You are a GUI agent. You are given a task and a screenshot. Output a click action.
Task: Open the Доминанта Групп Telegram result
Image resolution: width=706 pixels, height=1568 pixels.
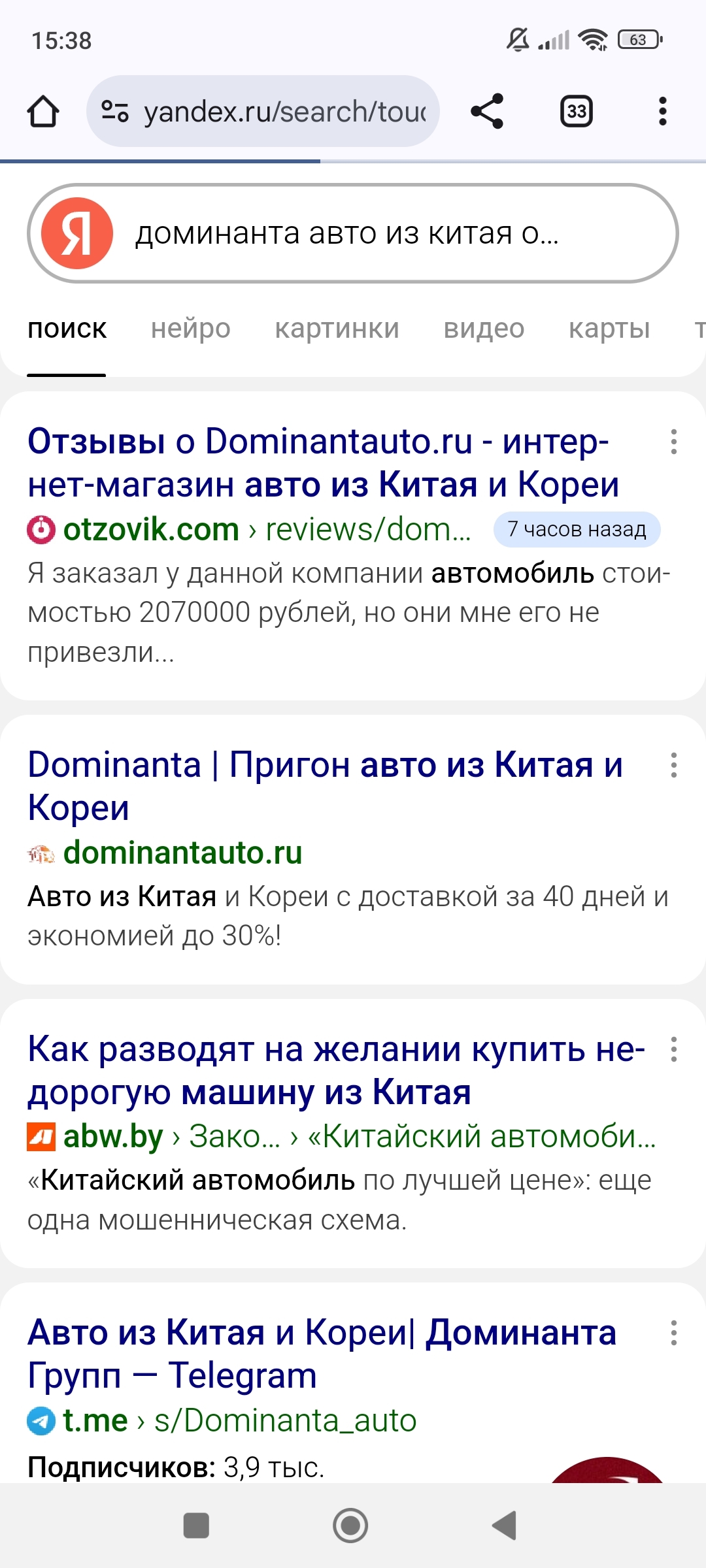[322, 1354]
